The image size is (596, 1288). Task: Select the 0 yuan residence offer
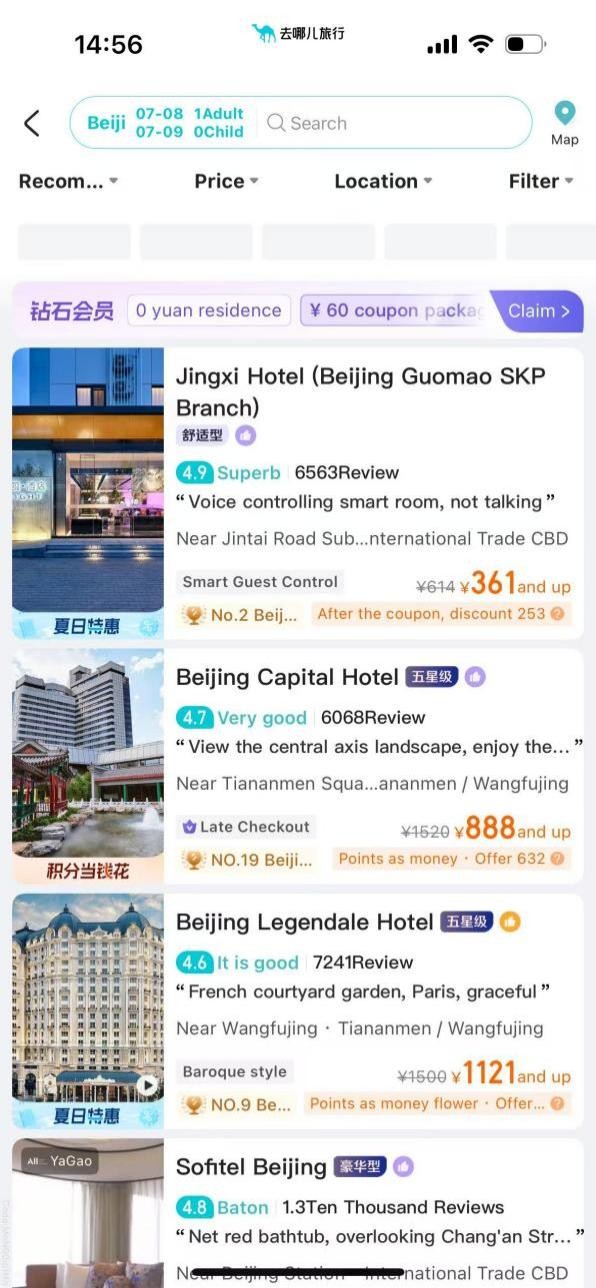(x=209, y=310)
